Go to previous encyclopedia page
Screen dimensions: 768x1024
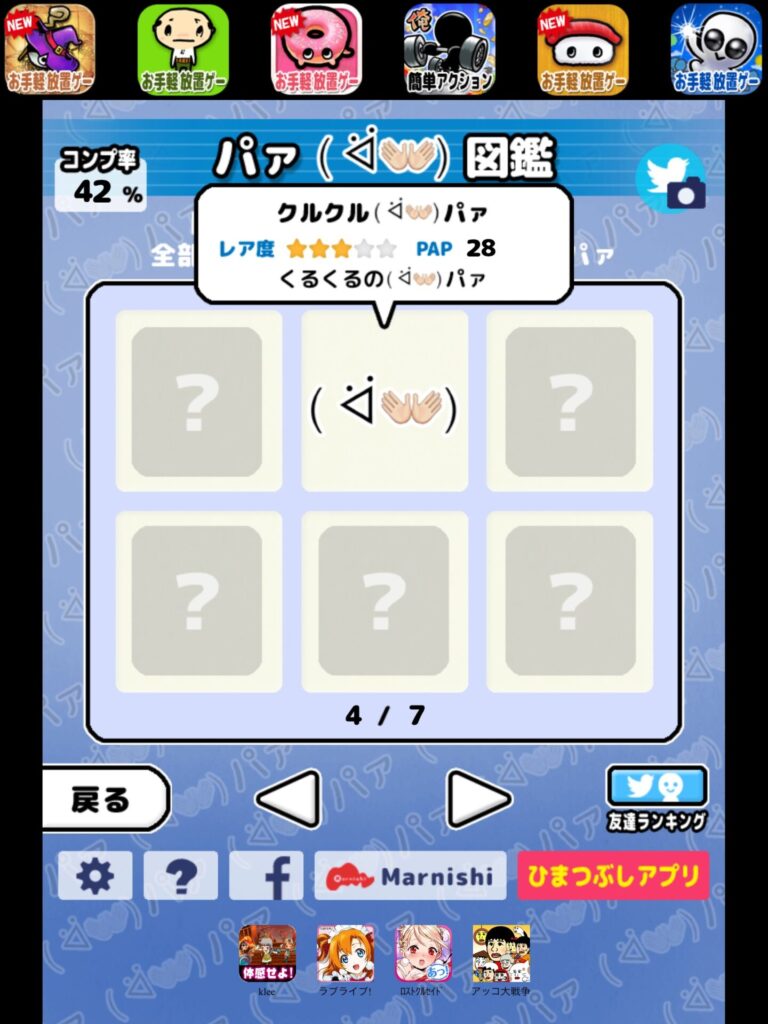[x=288, y=798]
